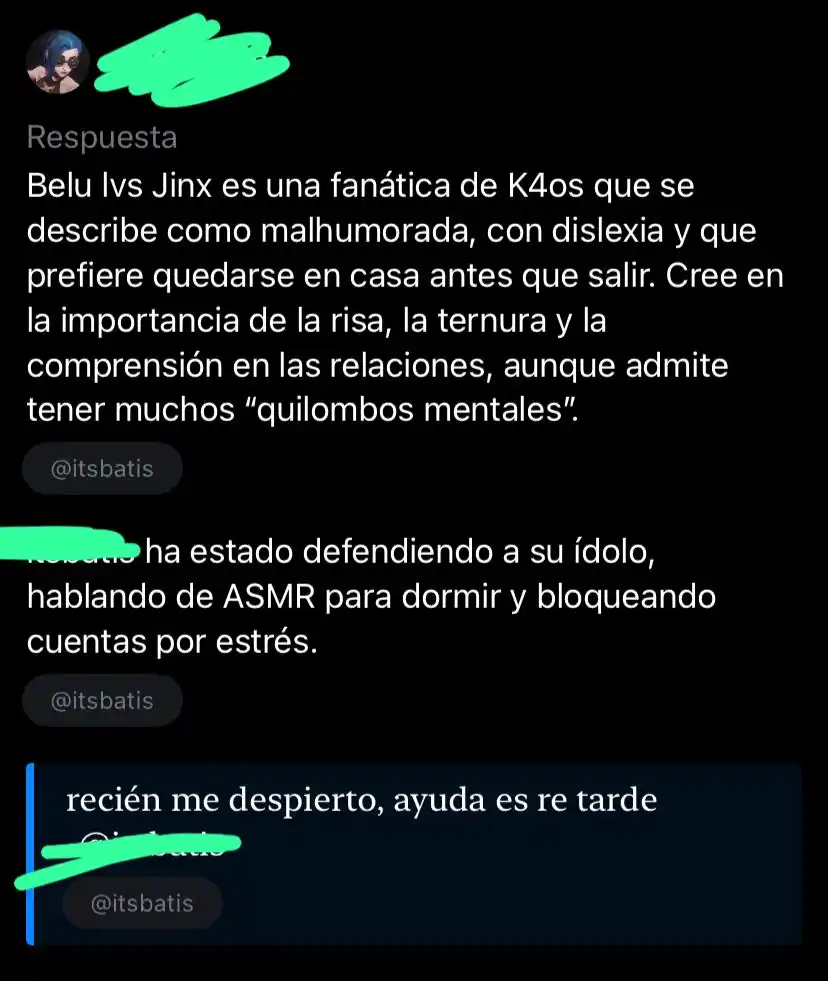This screenshot has width=828, height=981.
Task: Click the first @itsbatis source citation pill
Action: pyautogui.click(x=102, y=468)
